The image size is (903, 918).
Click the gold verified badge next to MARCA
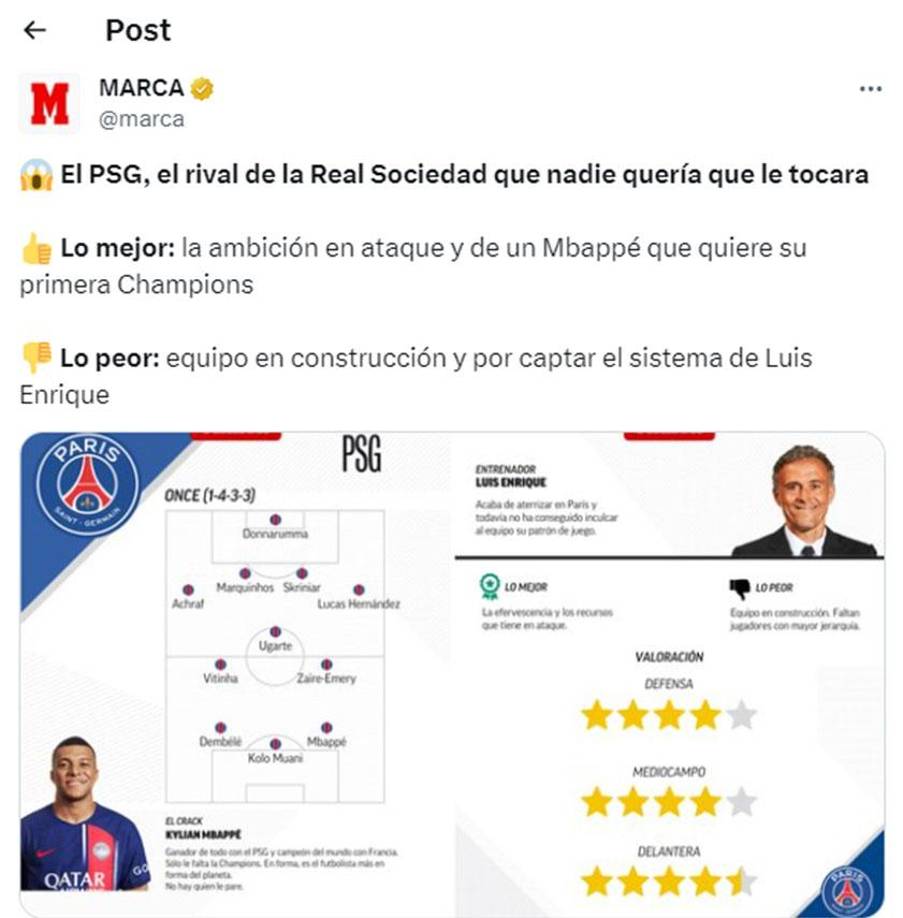pos(202,87)
